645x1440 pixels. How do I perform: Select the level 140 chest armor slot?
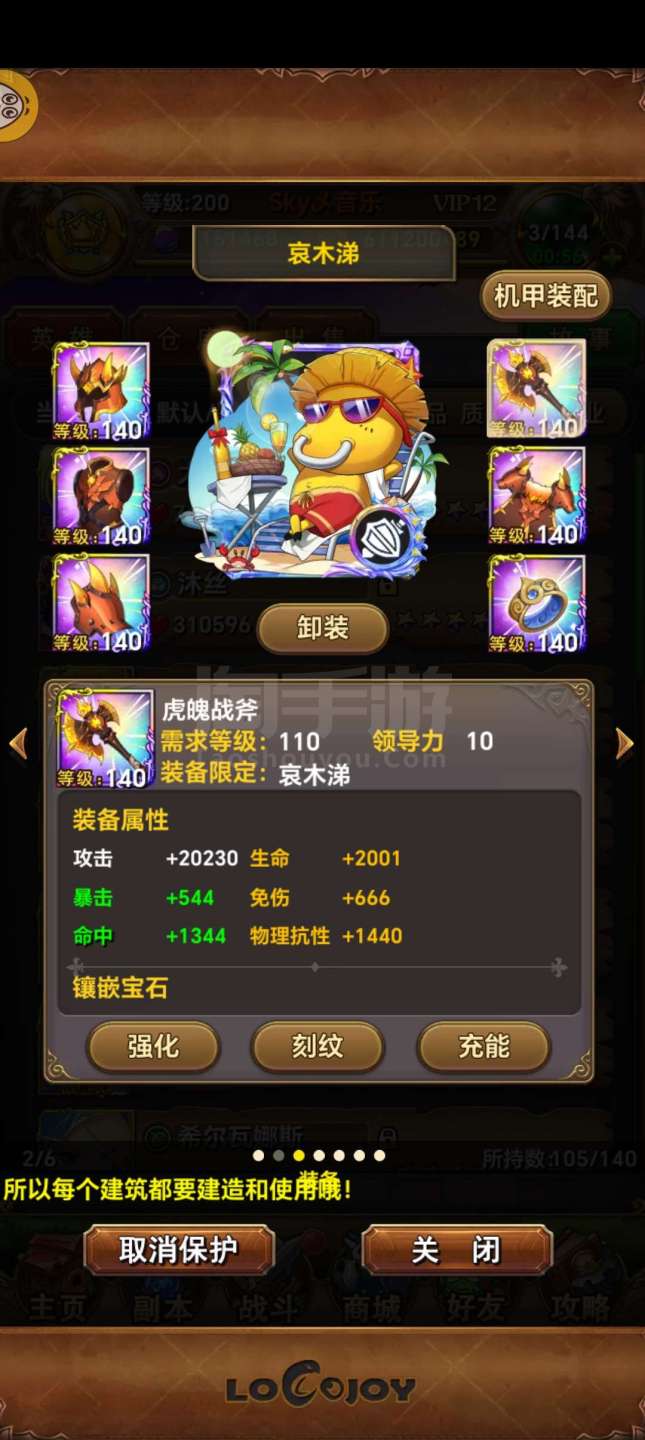101,497
